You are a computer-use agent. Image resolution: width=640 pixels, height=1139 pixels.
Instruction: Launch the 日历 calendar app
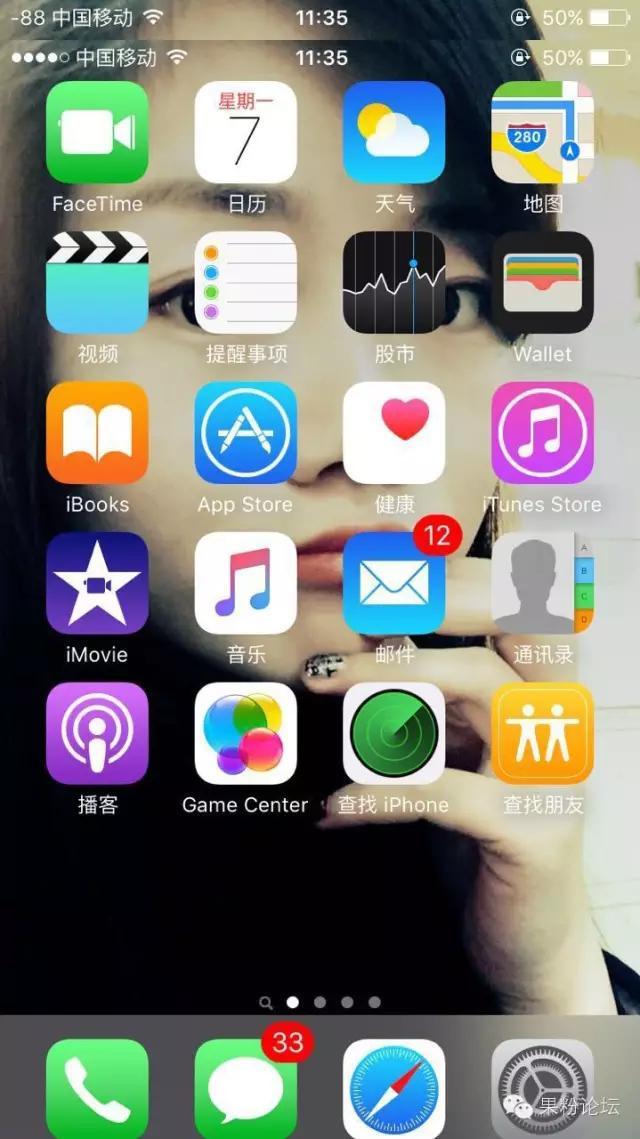[x=245, y=132]
